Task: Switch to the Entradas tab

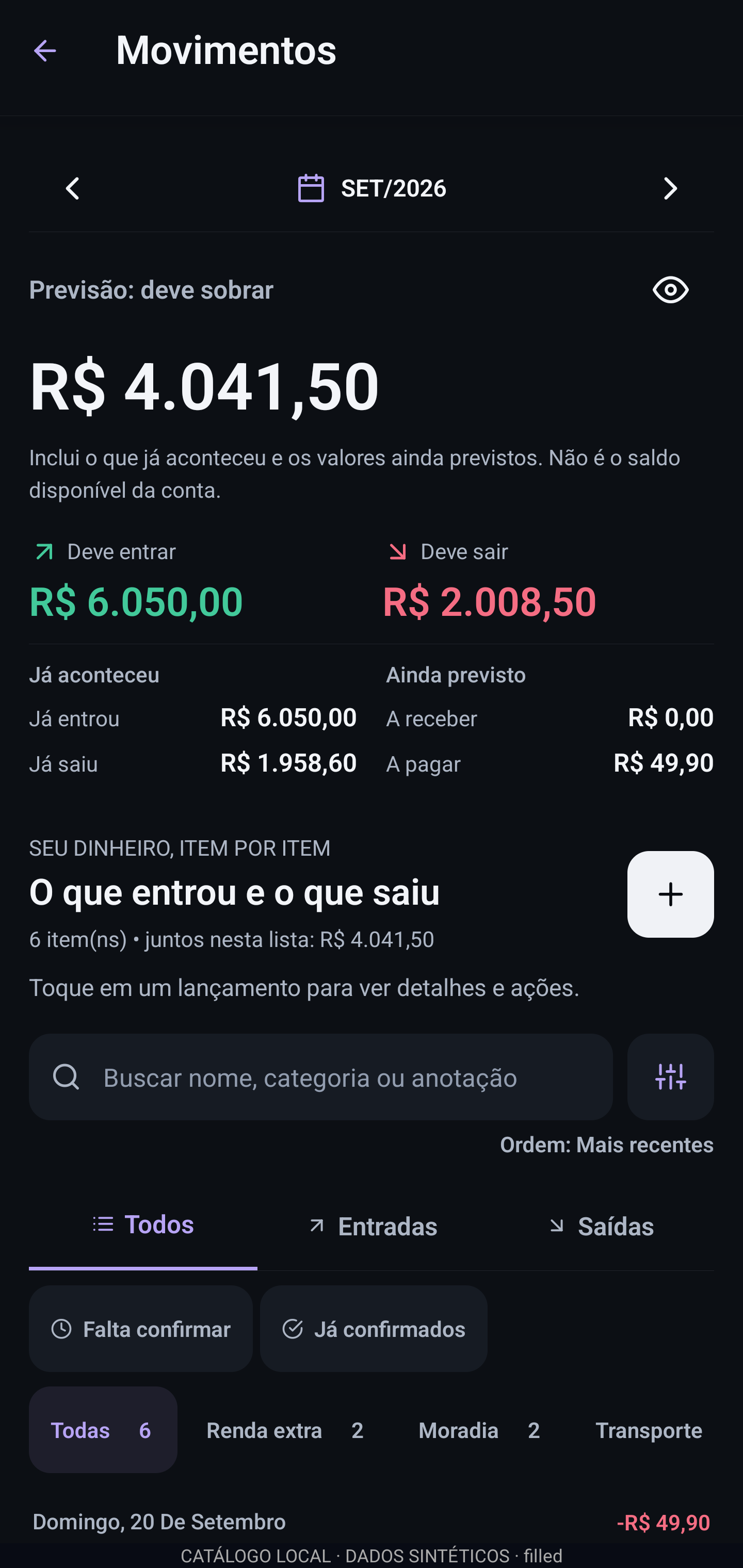Action: 372,1227
